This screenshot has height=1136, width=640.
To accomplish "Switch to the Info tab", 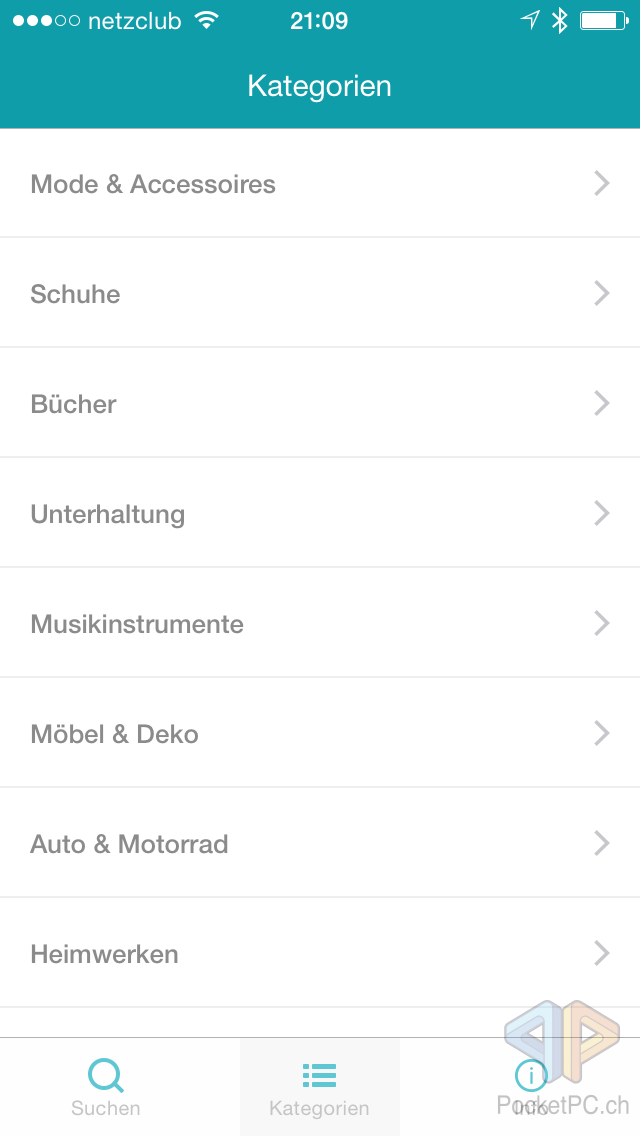I will point(531,1087).
